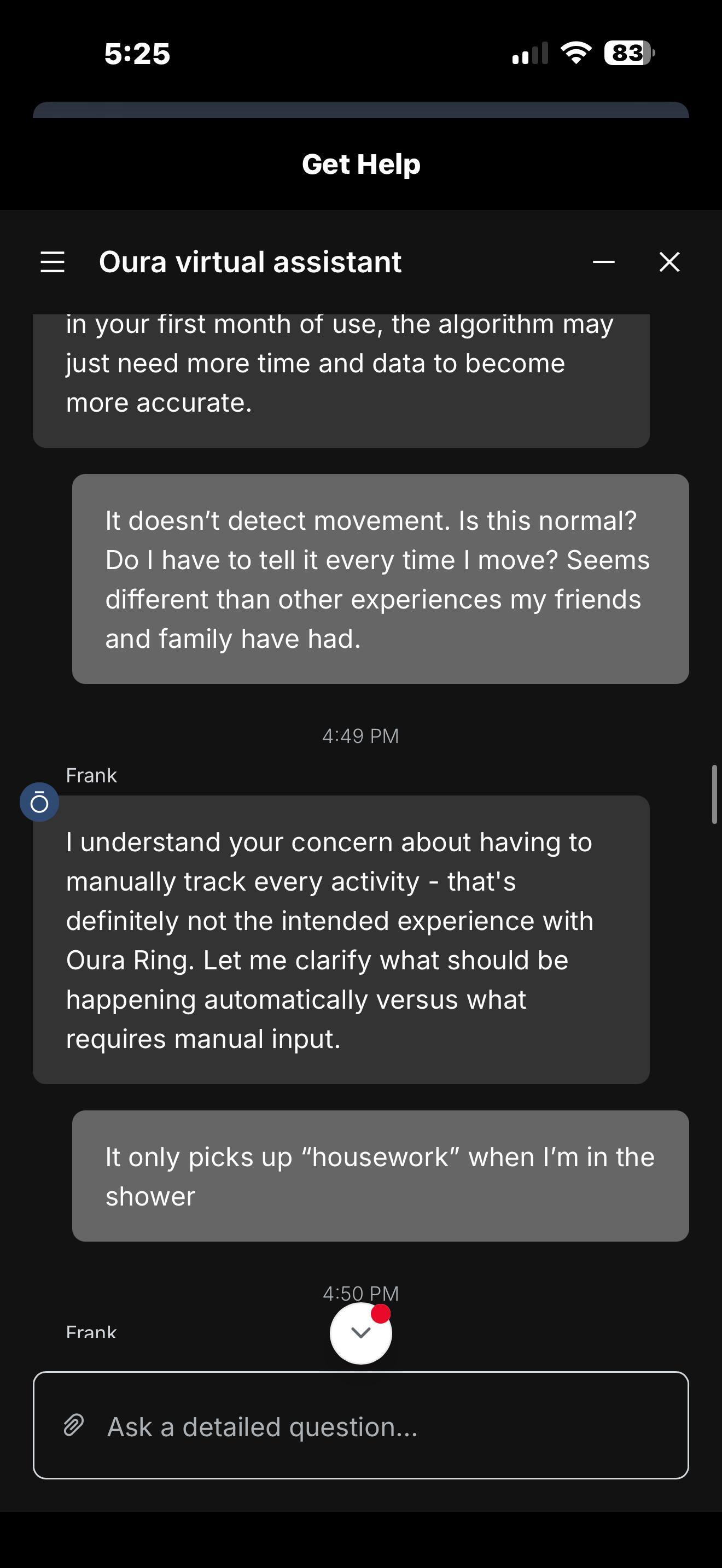Jump to the latest message

point(360,1333)
